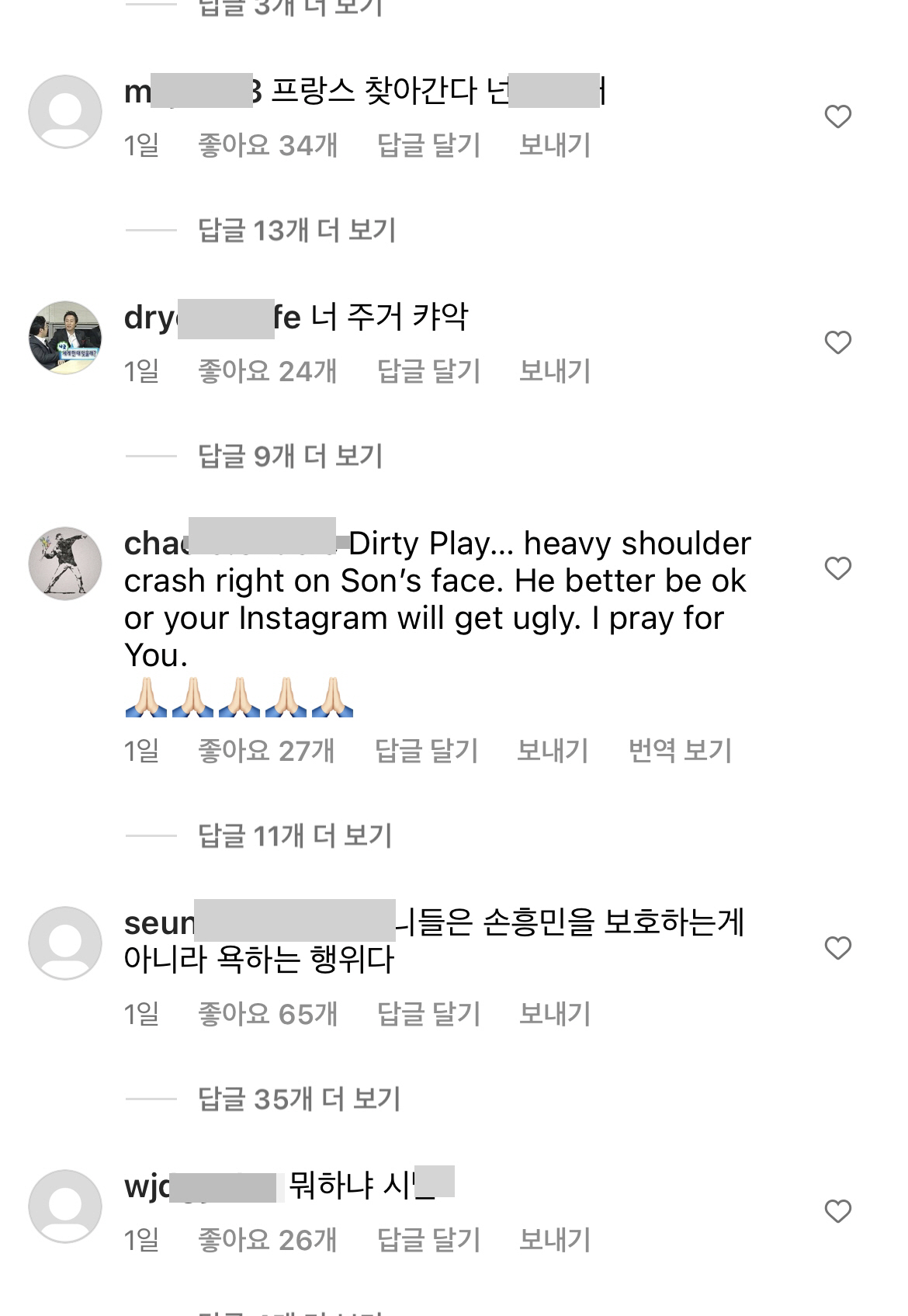
Task: Reply to the '프랑스 찾아간다' comment
Action: point(428,145)
